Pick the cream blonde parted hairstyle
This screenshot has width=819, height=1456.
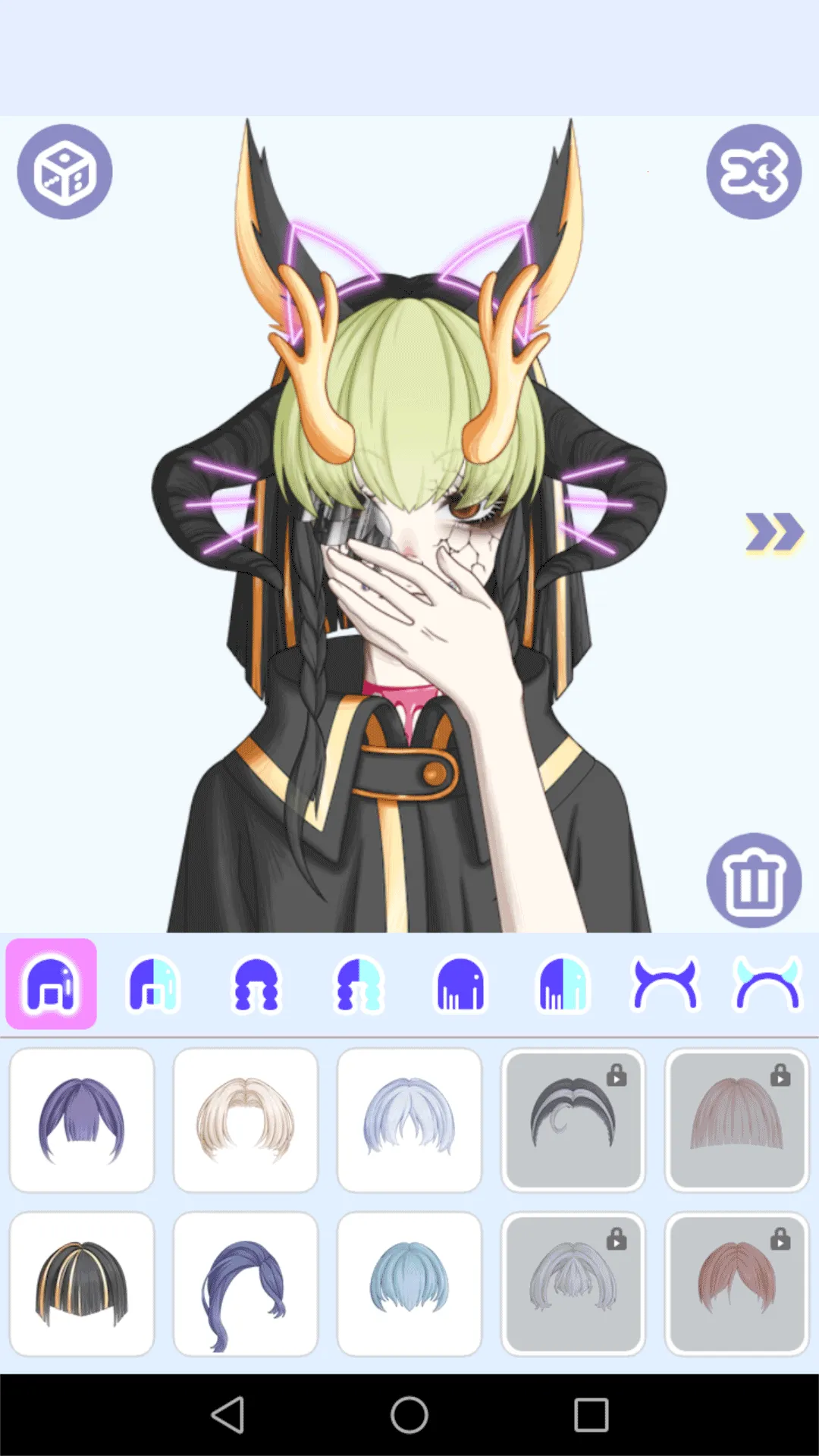point(246,1120)
